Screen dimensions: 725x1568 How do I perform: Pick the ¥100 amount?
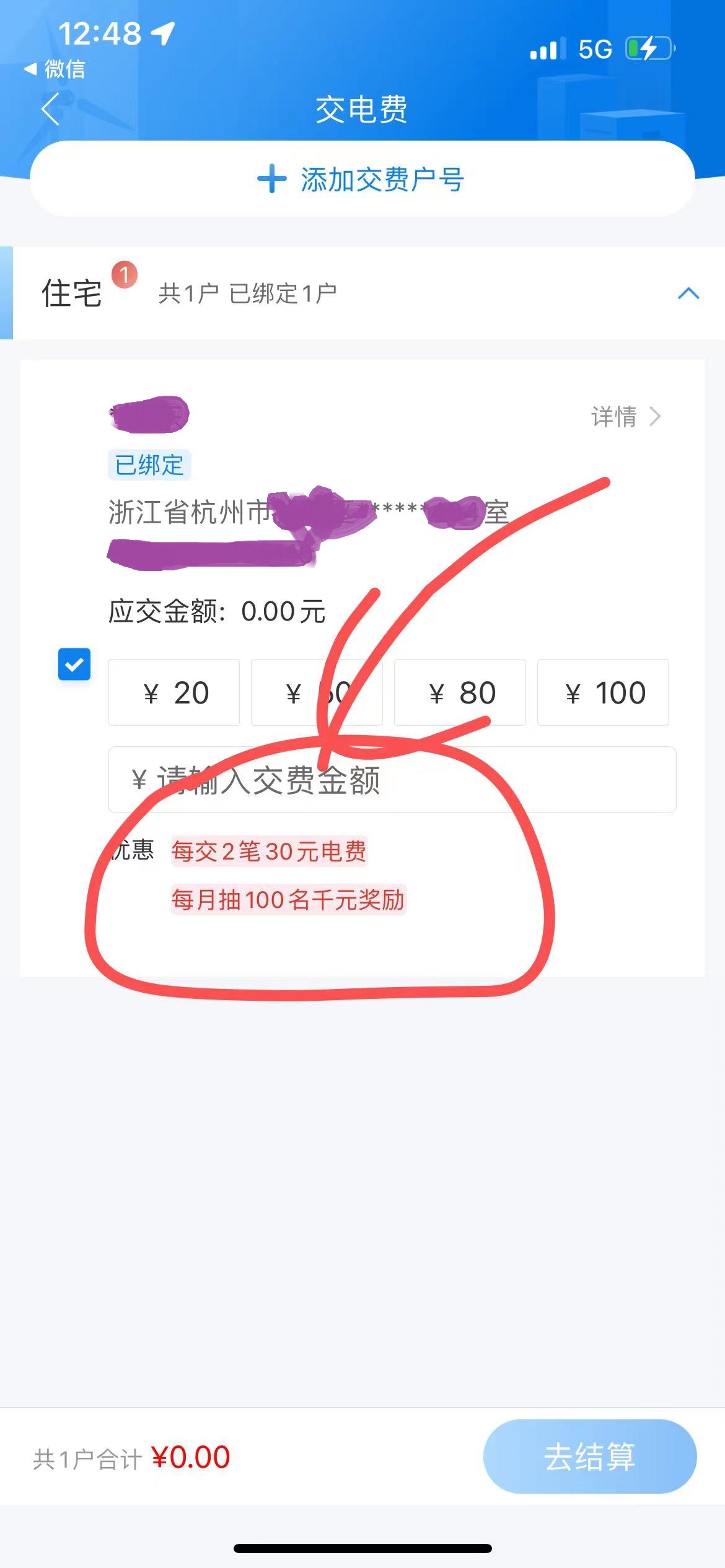(x=603, y=692)
